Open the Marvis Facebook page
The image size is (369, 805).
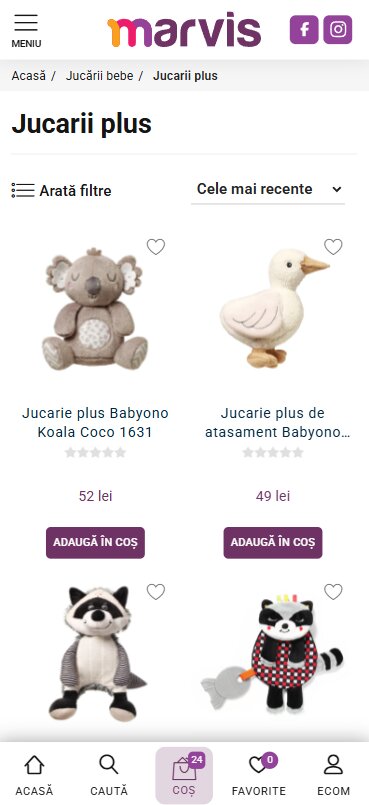click(304, 29)
